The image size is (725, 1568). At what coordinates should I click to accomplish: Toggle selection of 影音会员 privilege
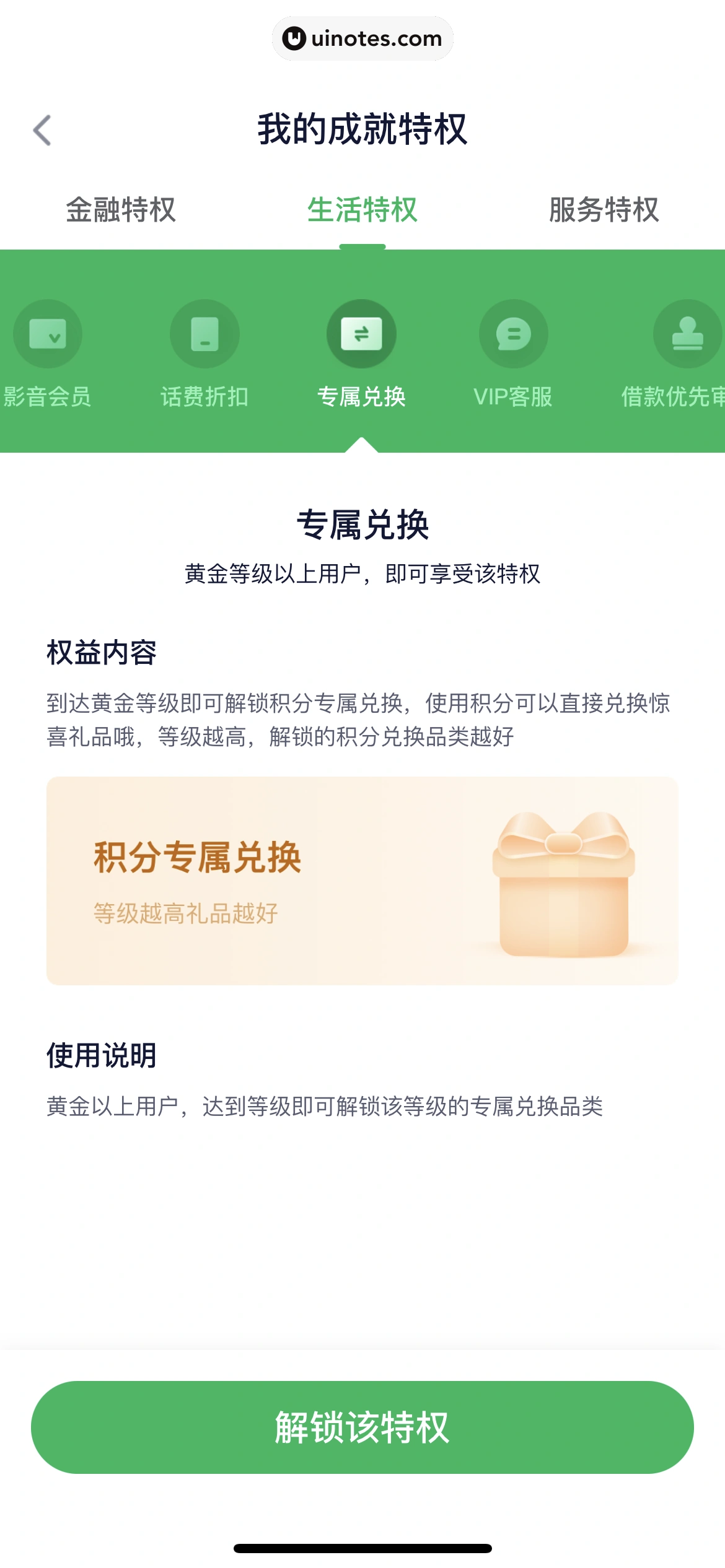point(47,333)
